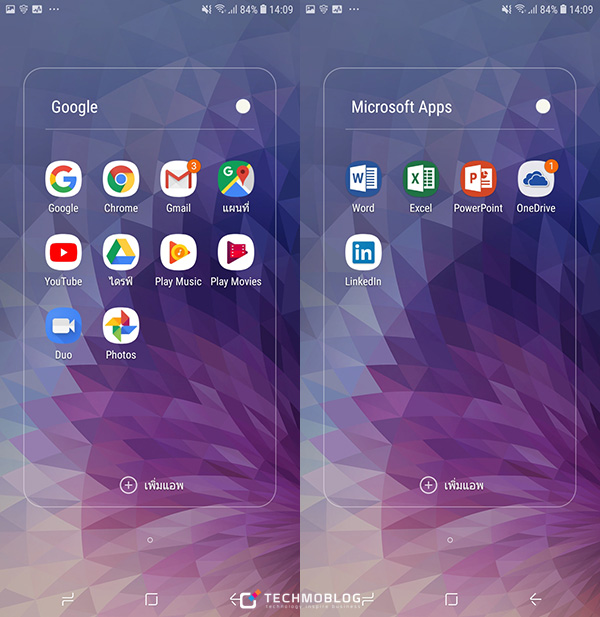600x617 pixels.
Task: Launch LinkedIn
Action: coord(363,253)
